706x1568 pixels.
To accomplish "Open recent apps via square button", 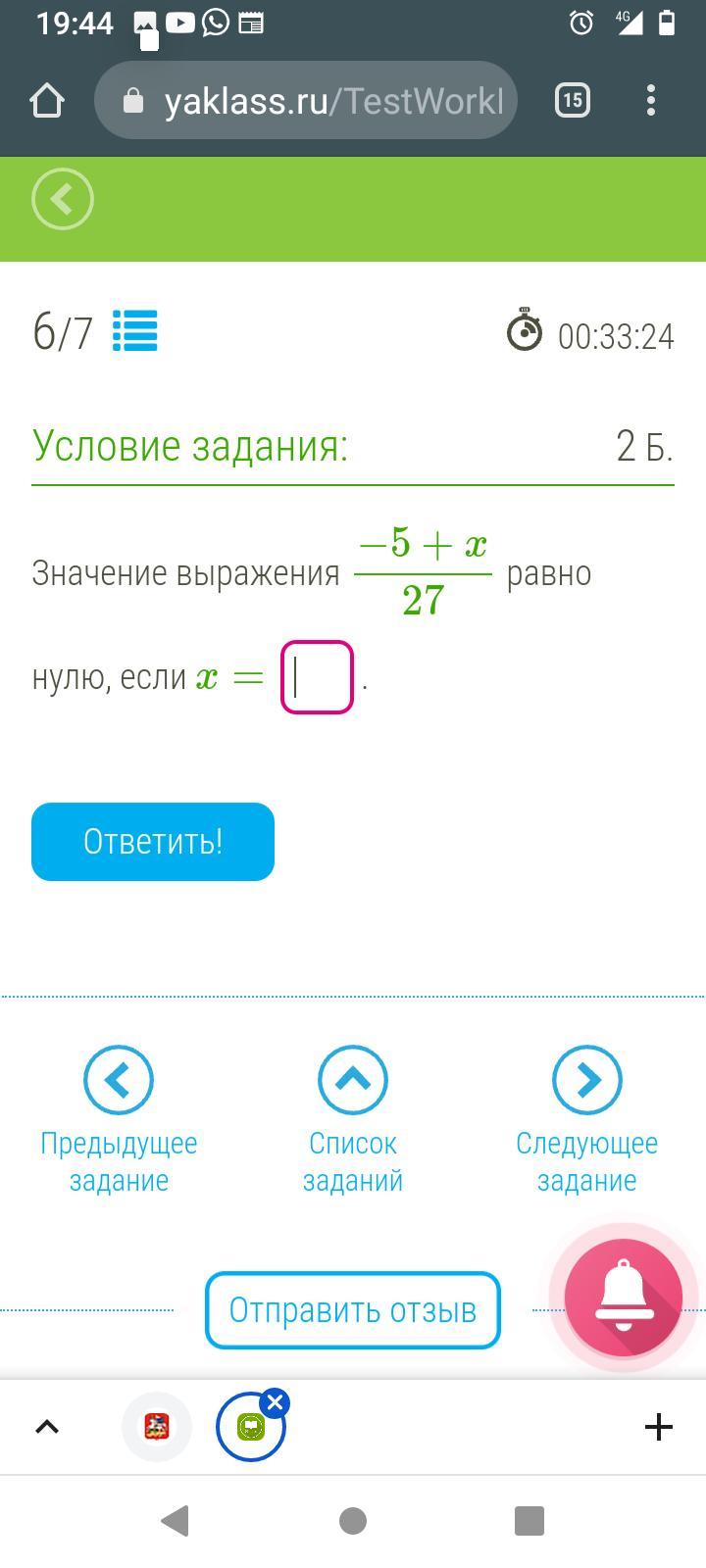I will coord(529,1521).
